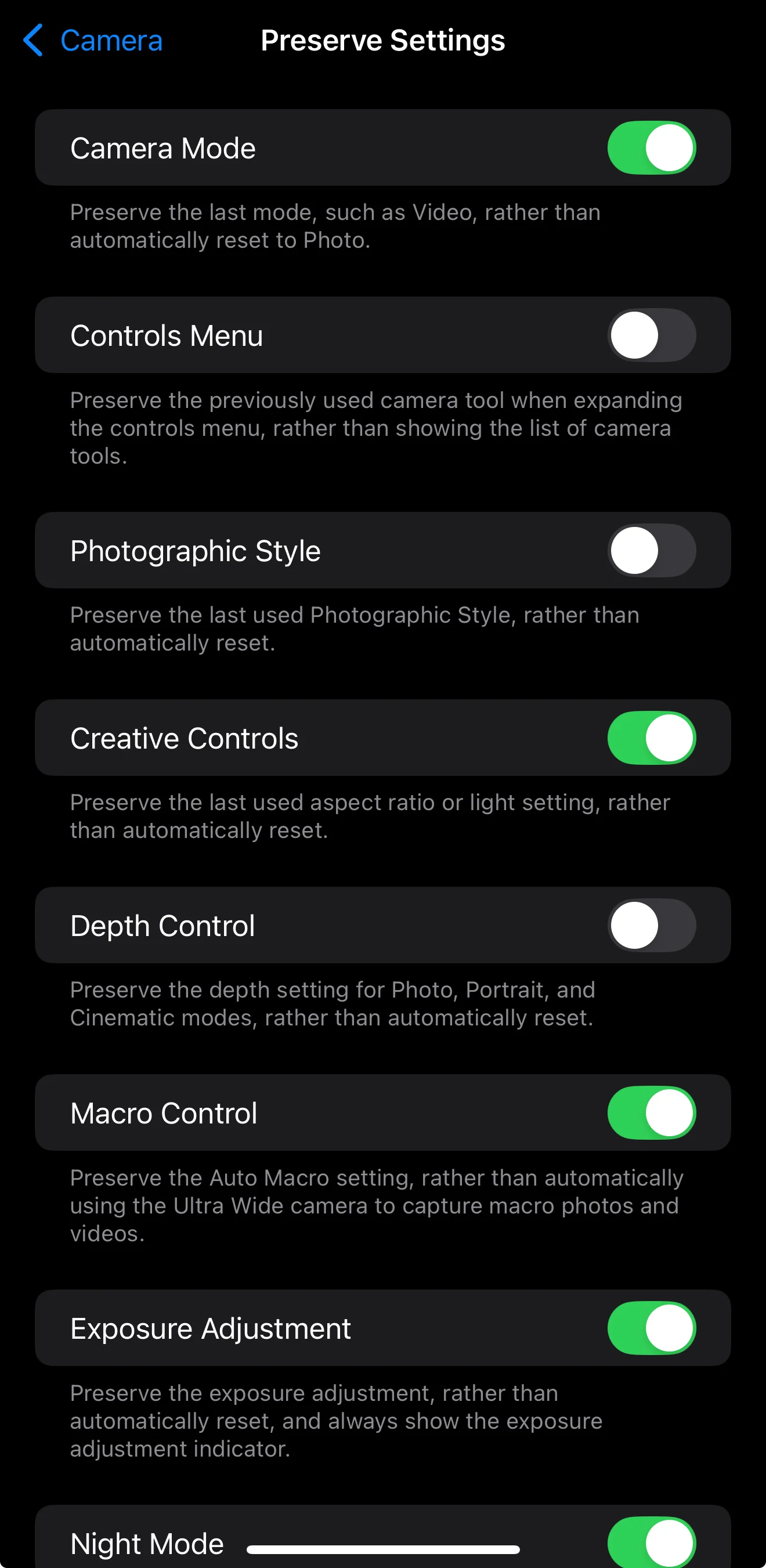Enable the Depth Control toggle
This screenshot has width=766, height=1568.
tap(651, 925)
